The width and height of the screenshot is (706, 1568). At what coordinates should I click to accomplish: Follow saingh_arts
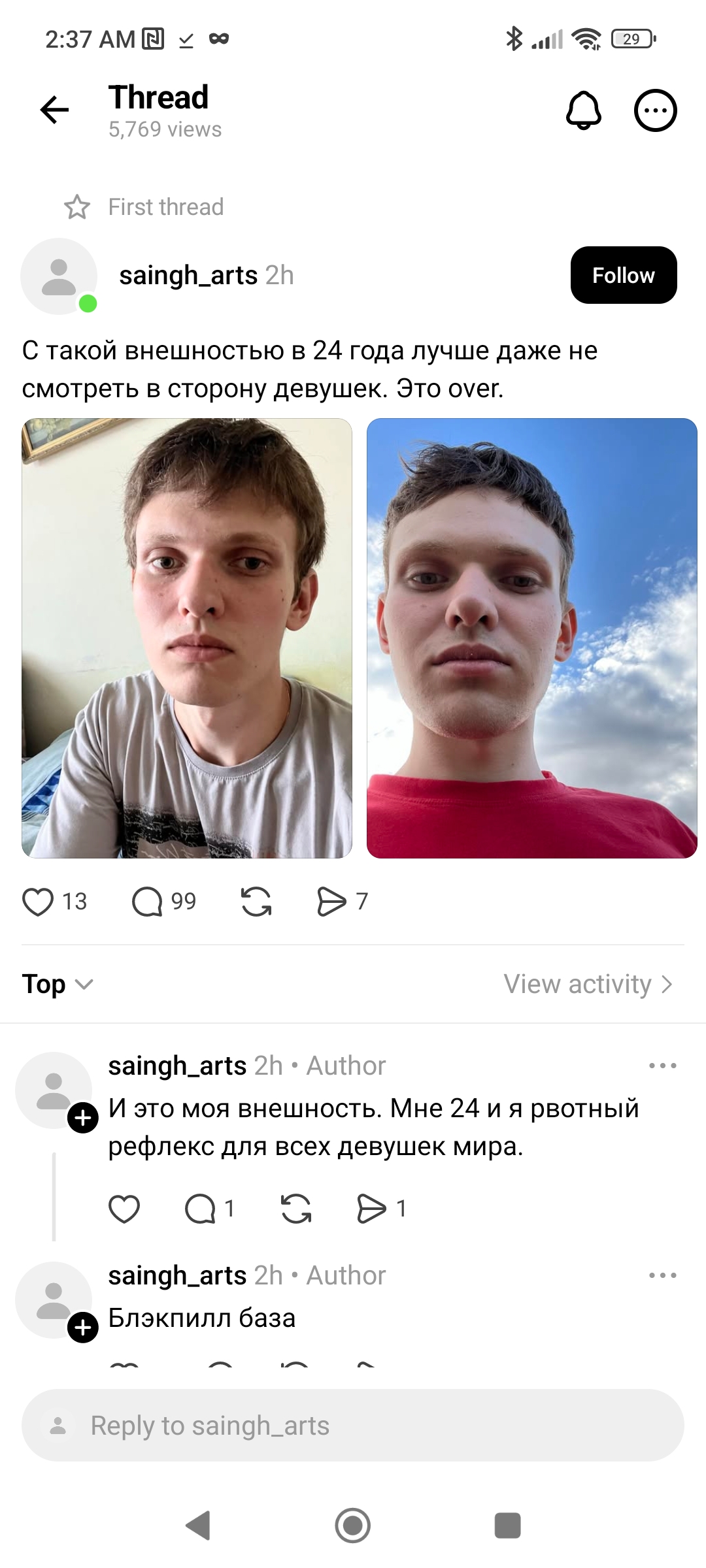[624, 275]
